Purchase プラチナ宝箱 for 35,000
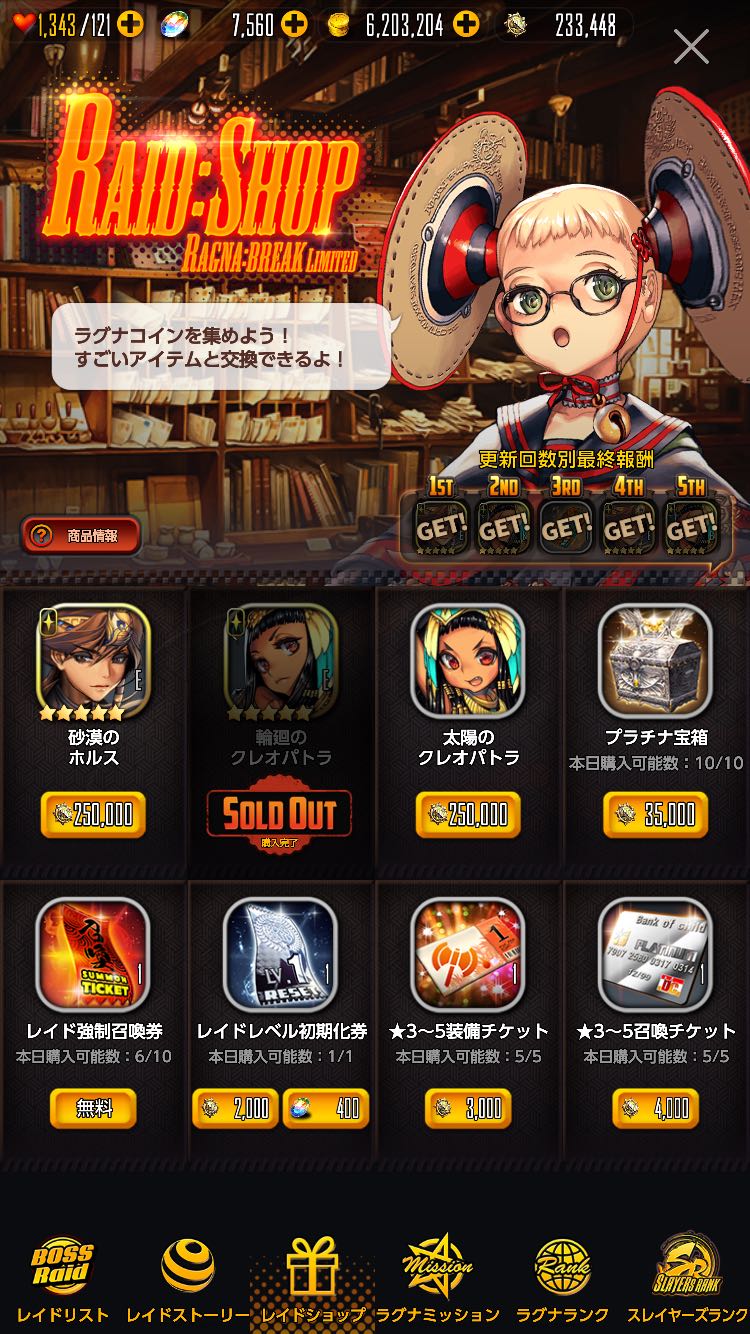Image resolution: width=750 pixels, height=1334 pixels. point(655,815)
